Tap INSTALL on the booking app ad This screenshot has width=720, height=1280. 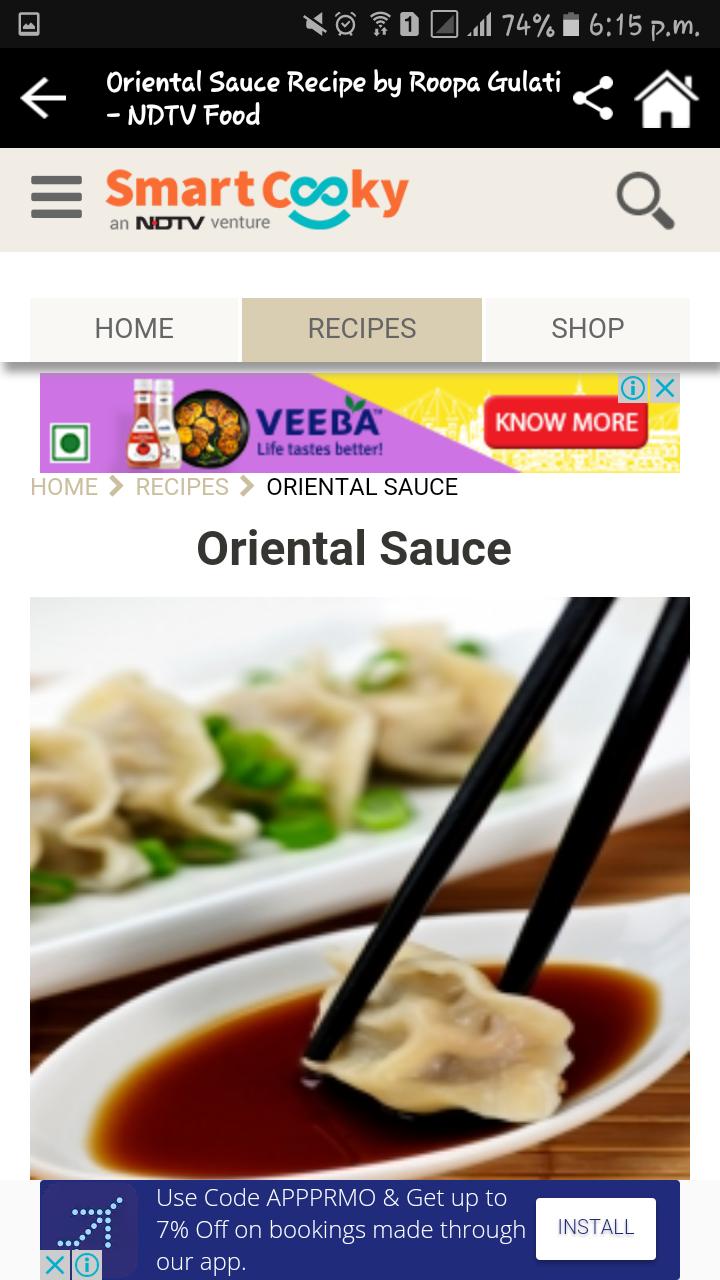click(x=596, y=1228)
